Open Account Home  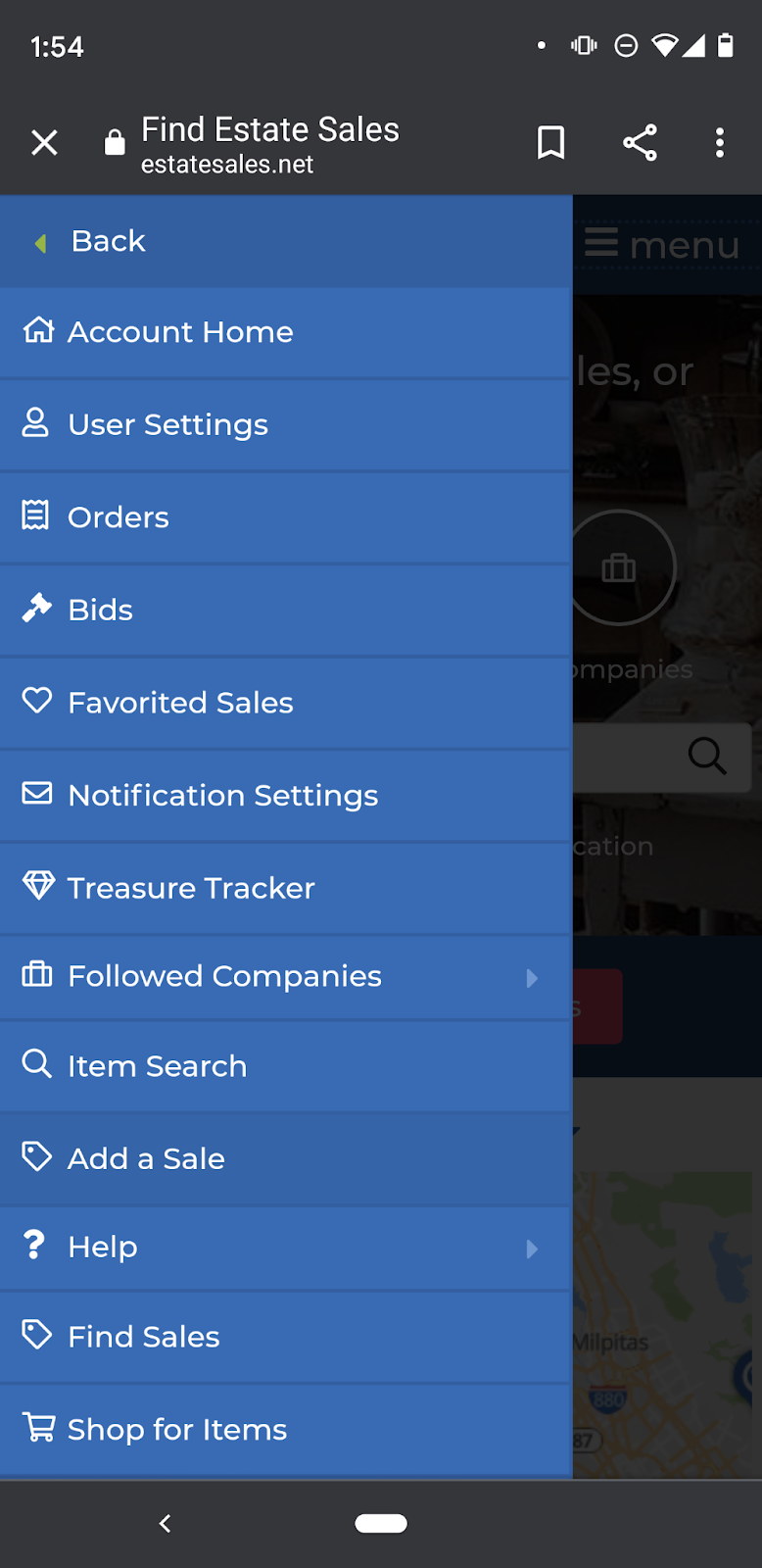click(180, 332)
